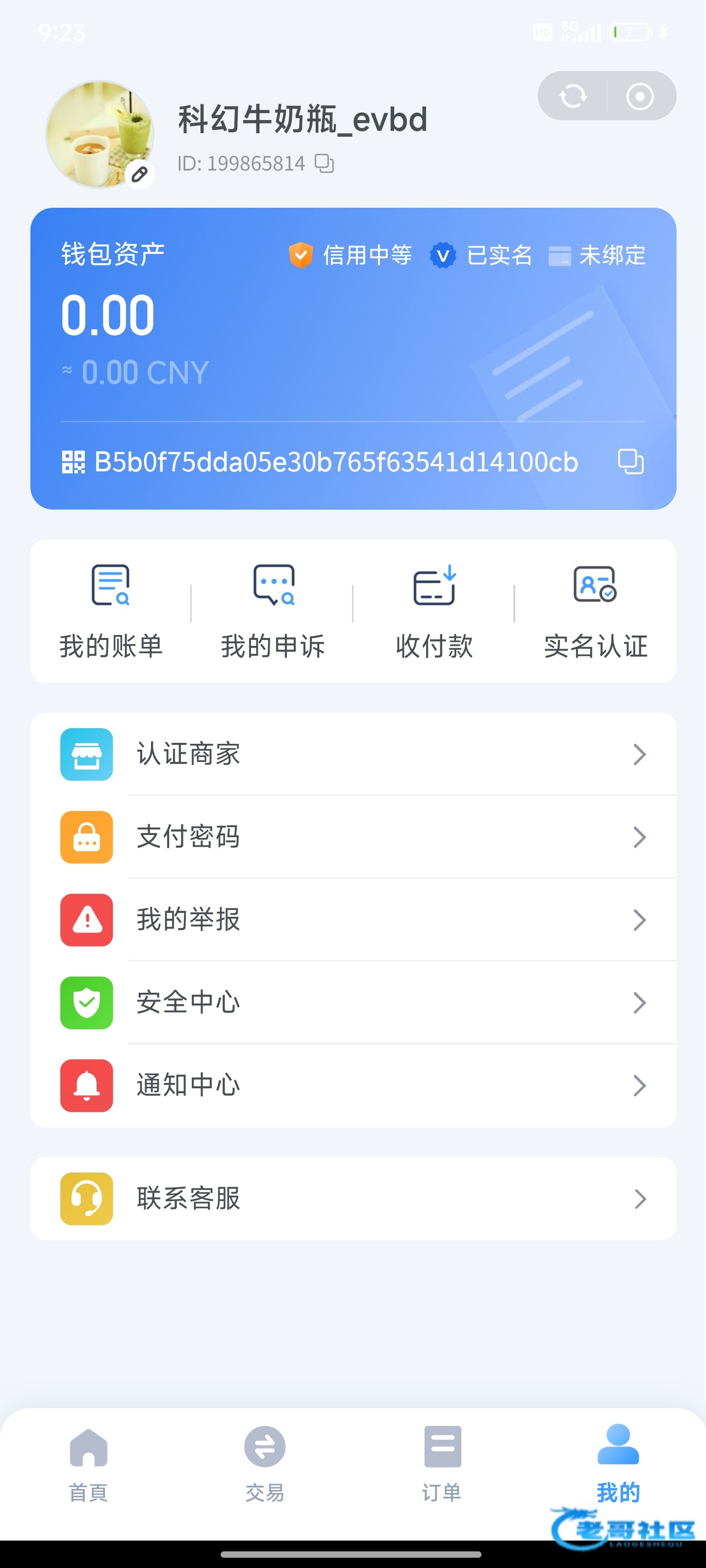The image size is (706, 1568).
Task: Open 我的举报
Action: (x=353, y=920)
